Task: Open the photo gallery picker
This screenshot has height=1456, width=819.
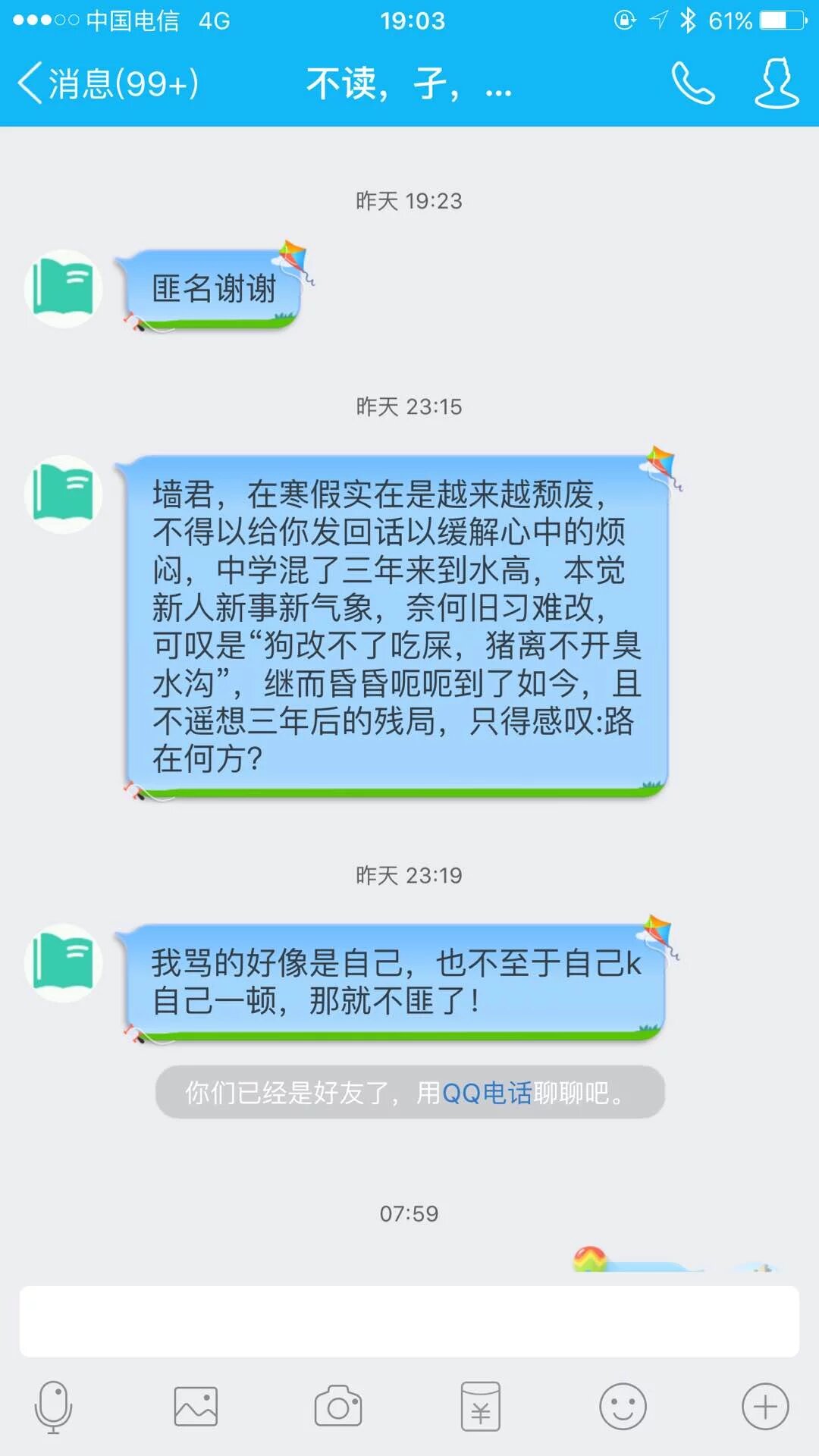Action: click(x=196, y=1407)
